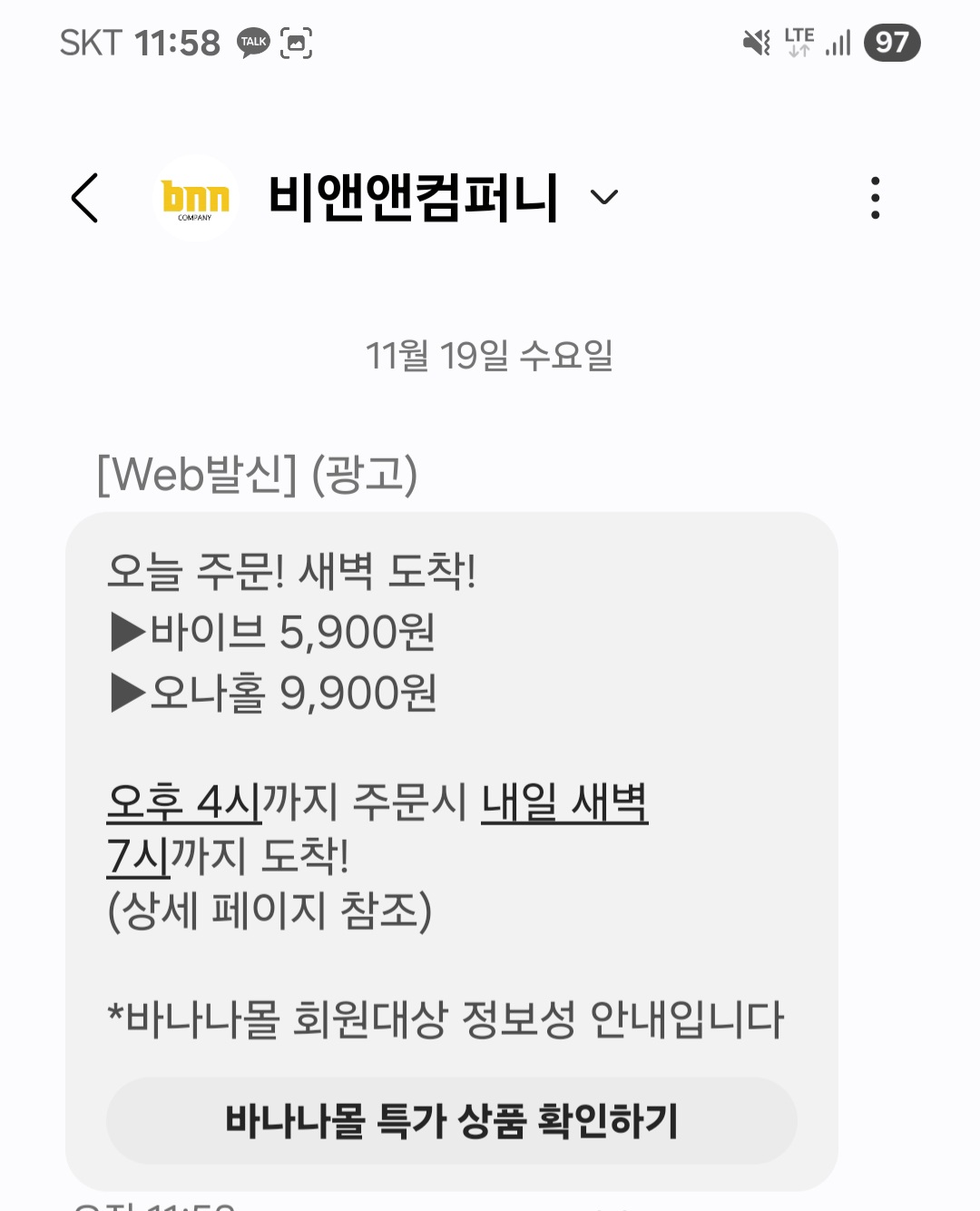Open the three-dot overflow menu
Image resolution: width=980 pixels, height=1211 pixels.
[875, 198]
